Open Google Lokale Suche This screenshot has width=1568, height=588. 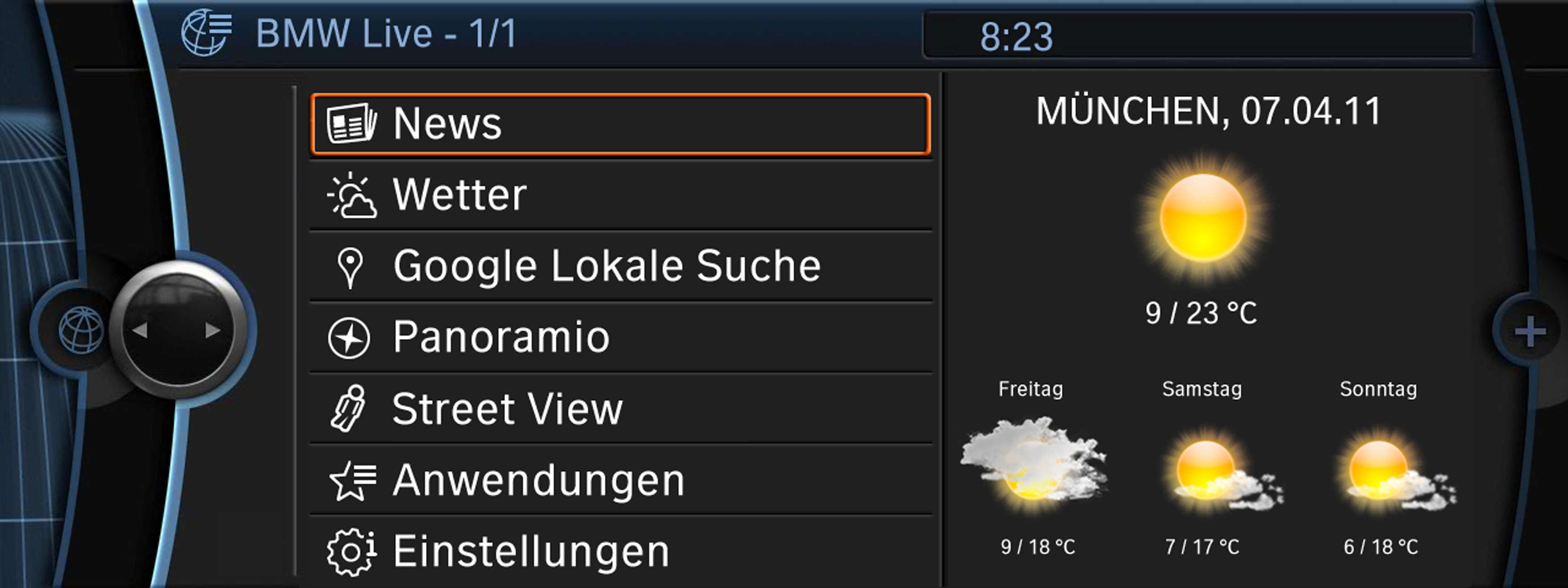620,266
